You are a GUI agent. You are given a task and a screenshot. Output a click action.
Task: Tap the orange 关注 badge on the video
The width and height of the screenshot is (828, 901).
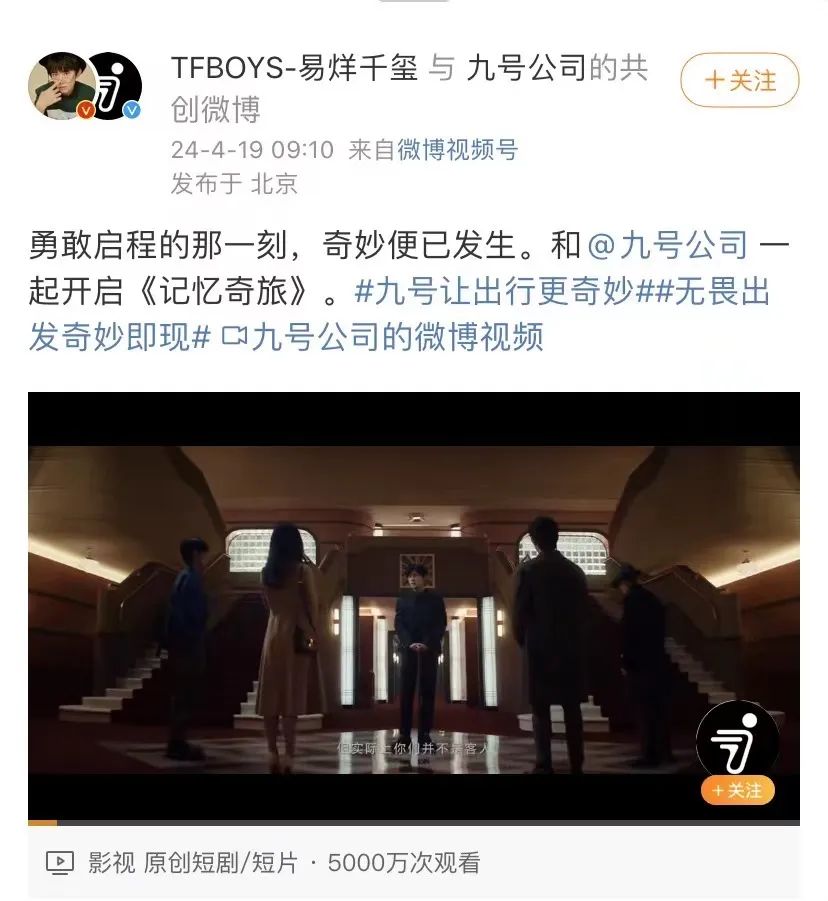tap(737, 790)
